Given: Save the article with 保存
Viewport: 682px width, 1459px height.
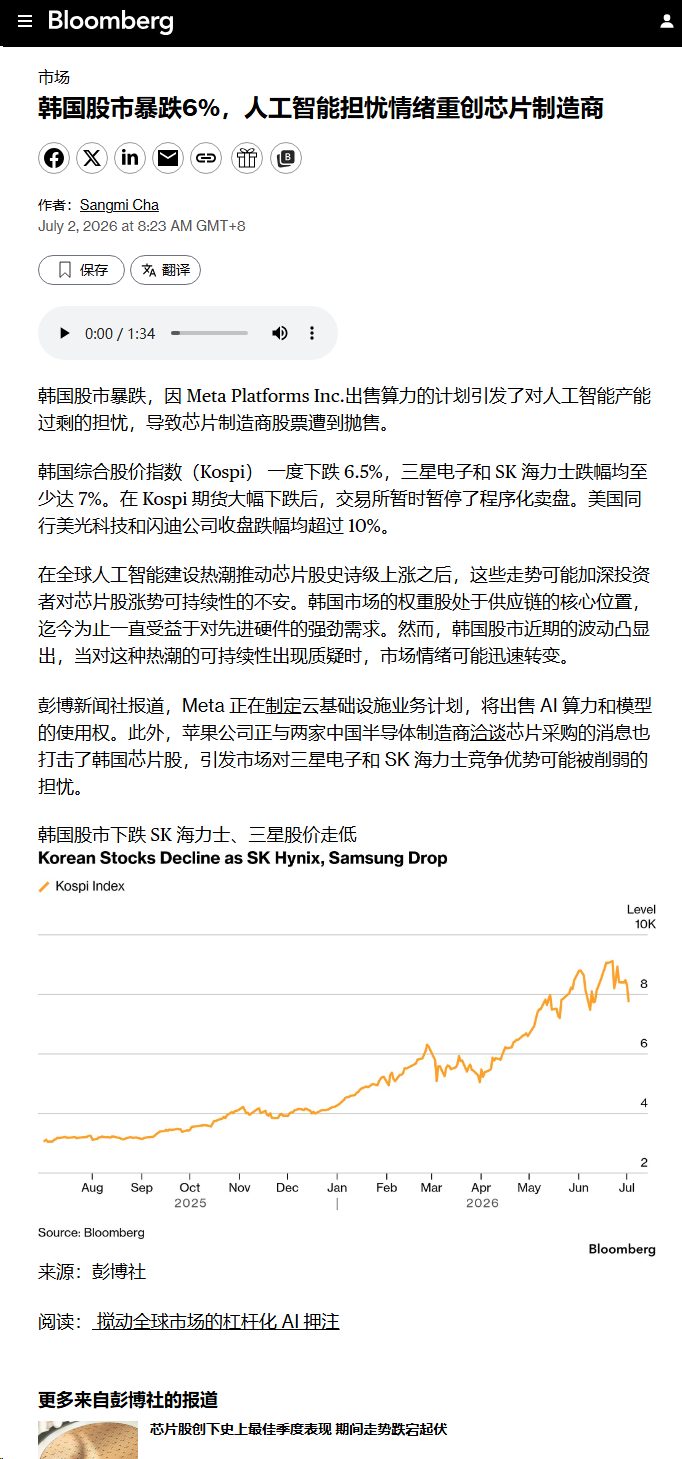Looking at the screenshot, I should [81, 270].
